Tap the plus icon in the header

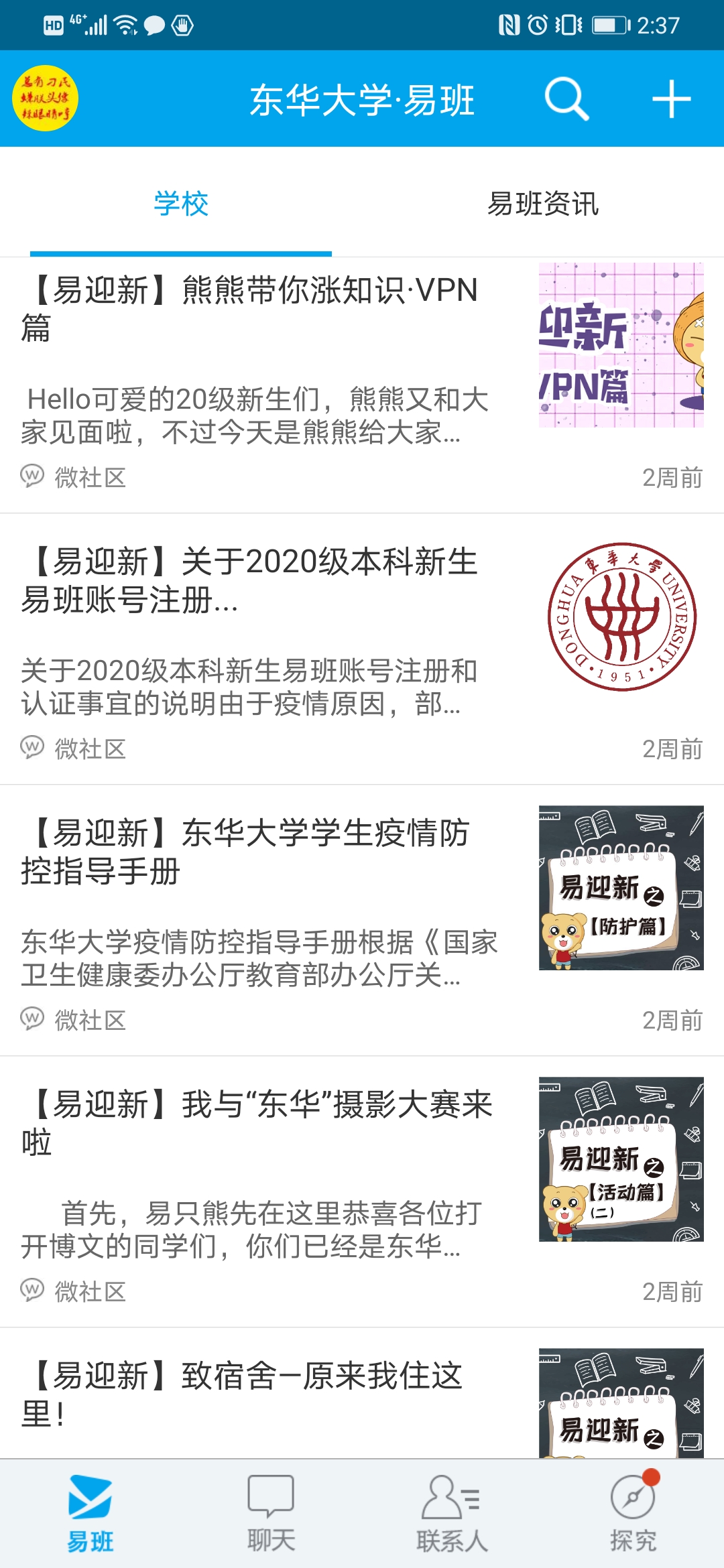pos(671,99)
